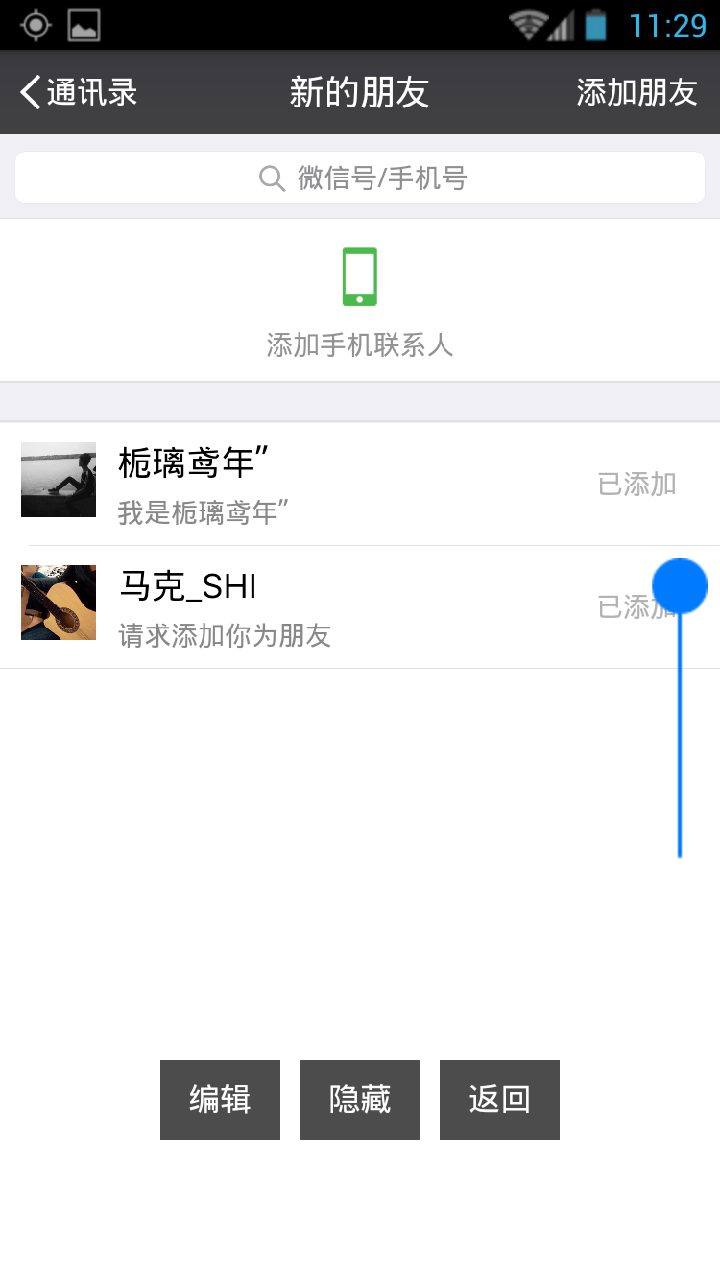This screenshot has width=720, height=1280.
Task: Open the profile avatar of 马克_SHI
Action: [x=57, y=603]
